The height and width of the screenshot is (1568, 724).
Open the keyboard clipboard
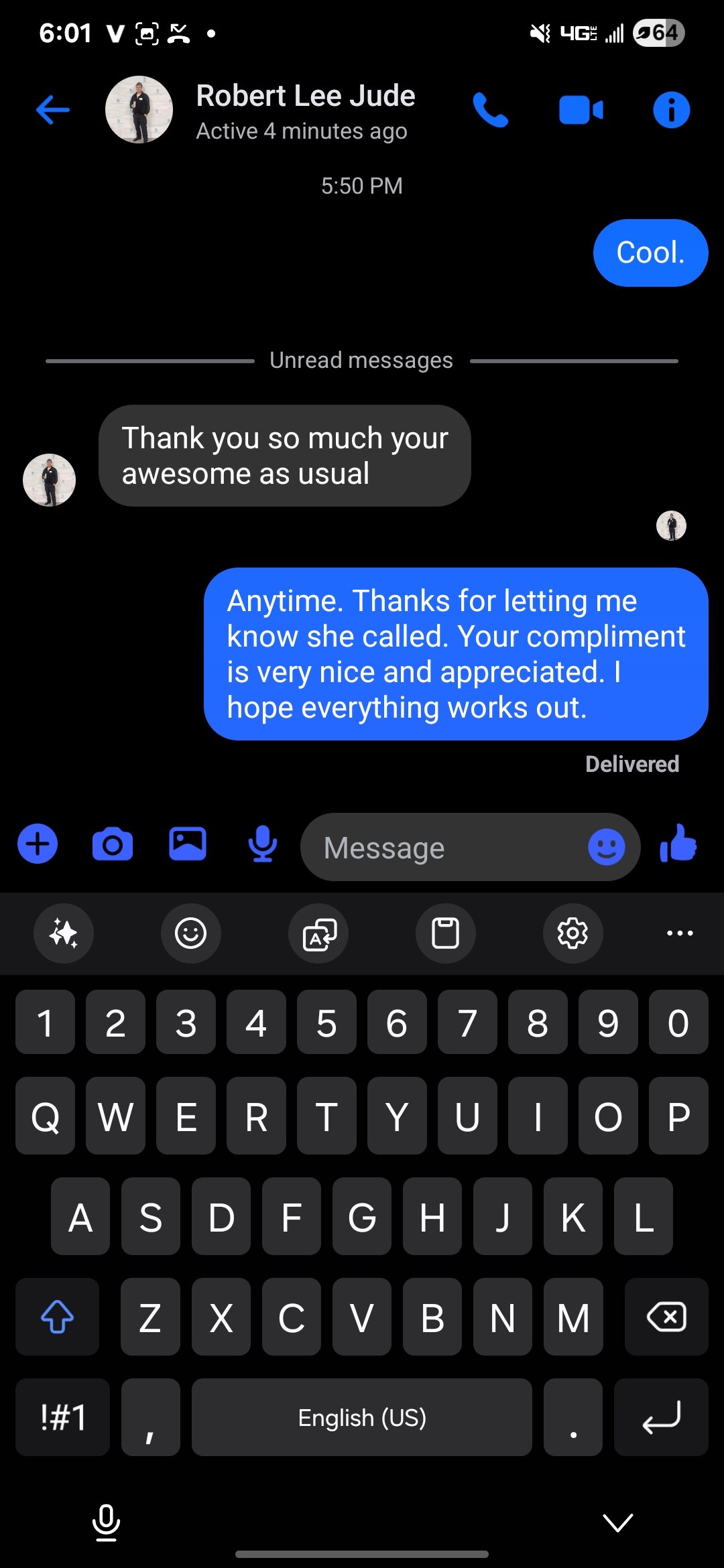pyautogui.click(x=445, y=933)
